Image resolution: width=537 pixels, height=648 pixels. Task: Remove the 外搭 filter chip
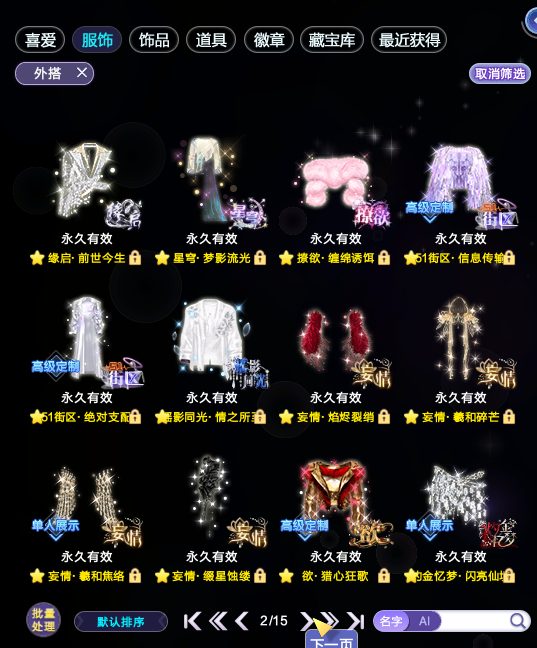point(82,73)
